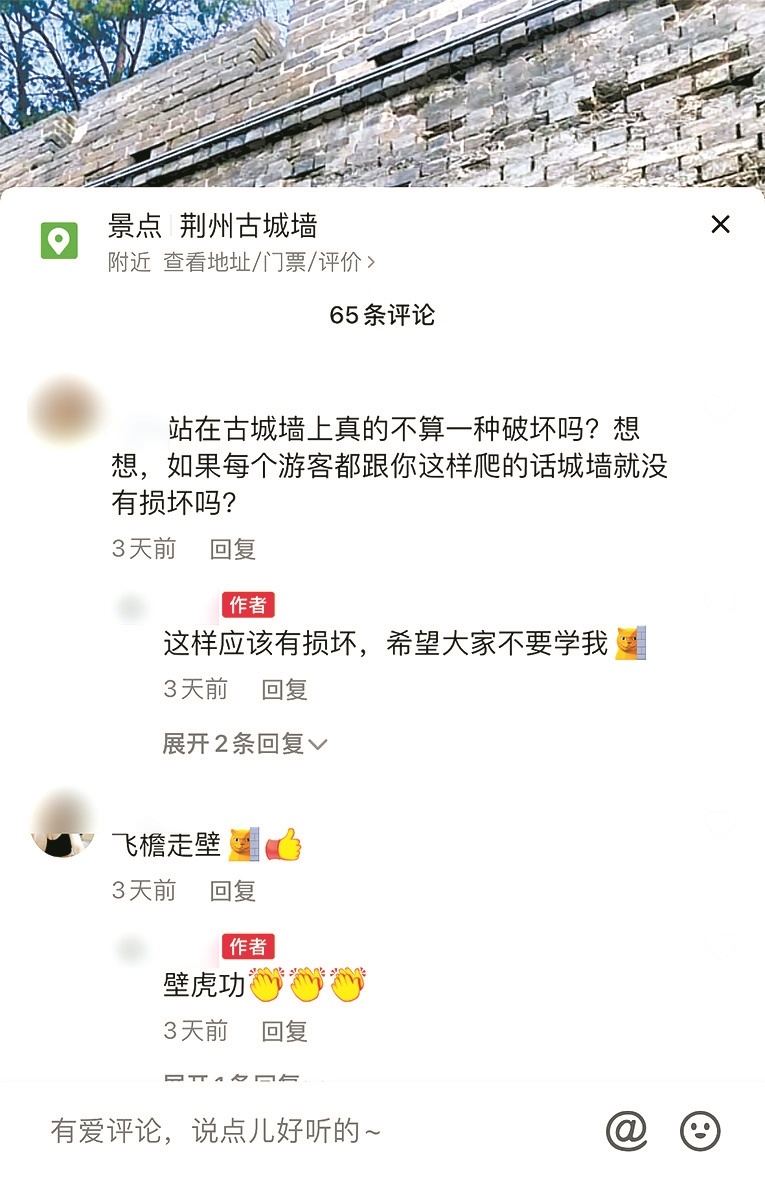
Task: Open the emoji picker
Action: click(700, 1131)
